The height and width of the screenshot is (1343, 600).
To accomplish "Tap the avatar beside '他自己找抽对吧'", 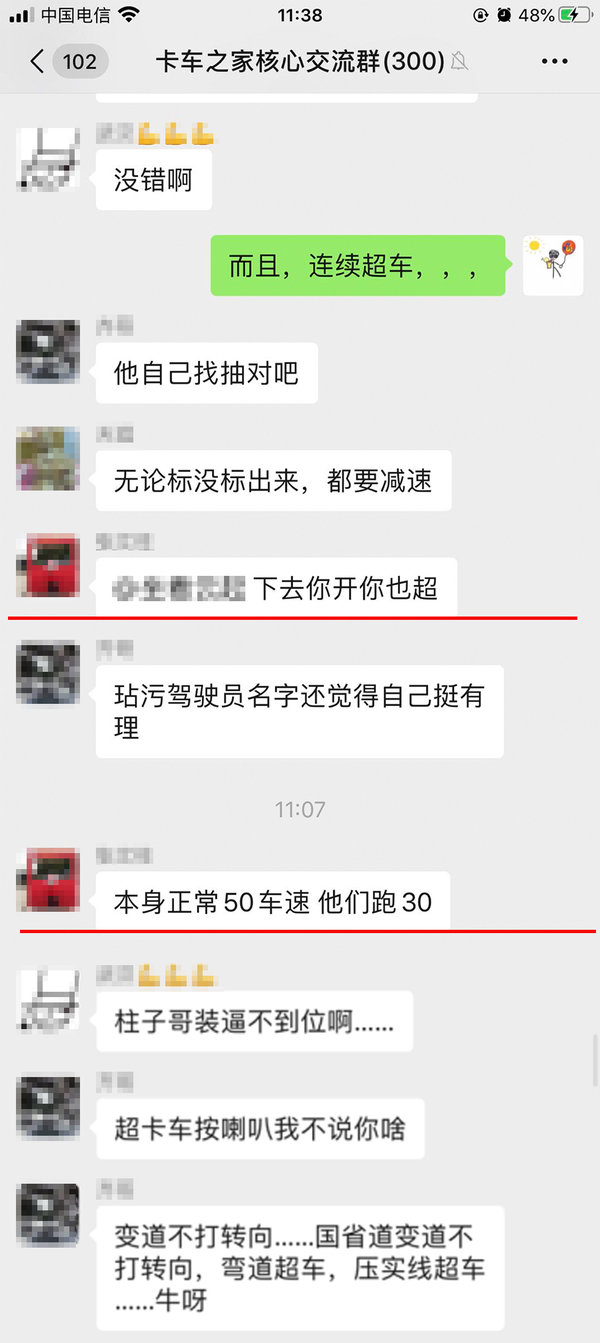I will tap(48, 351).
